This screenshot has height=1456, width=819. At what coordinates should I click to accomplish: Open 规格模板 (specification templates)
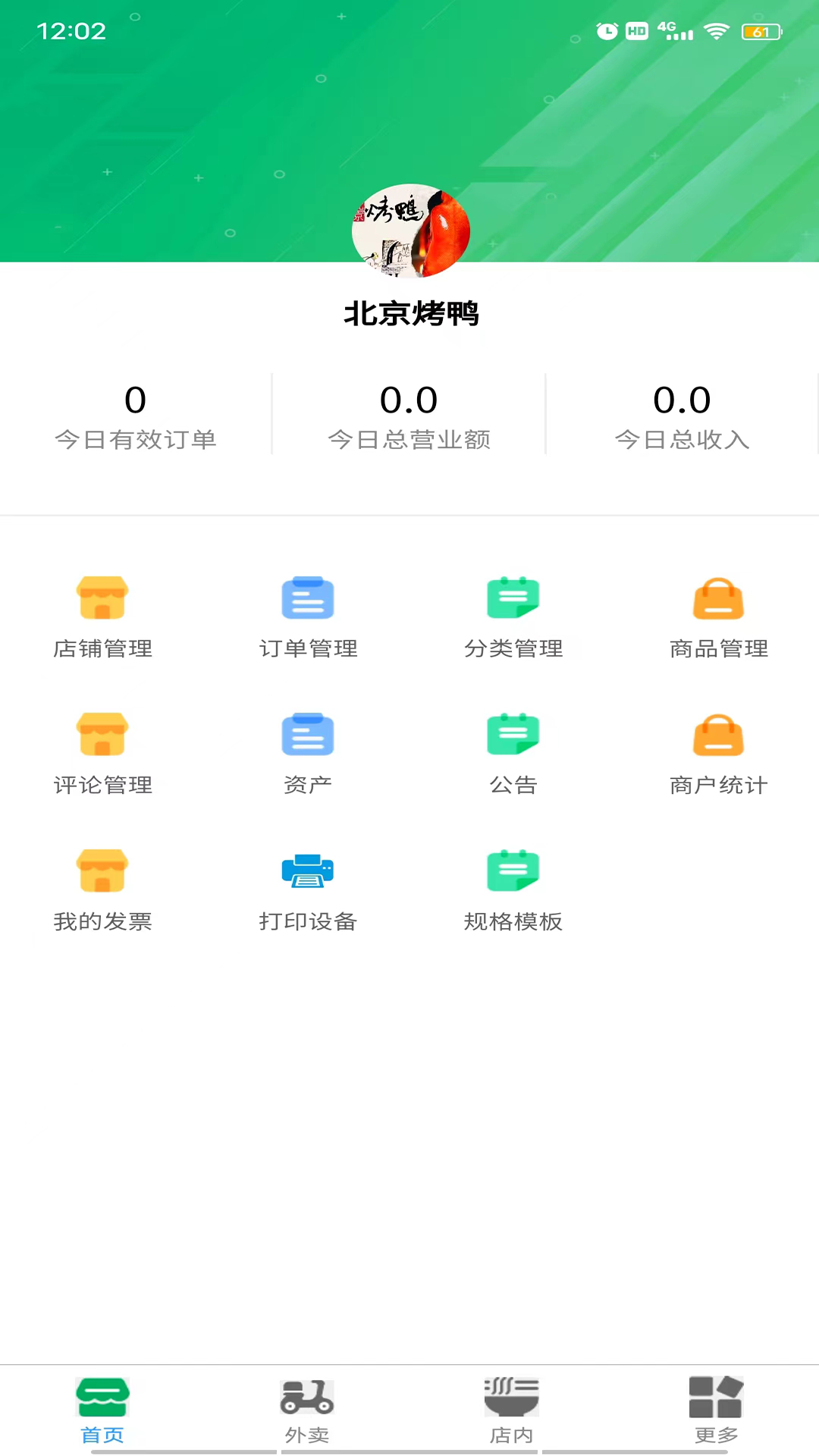[513, 889]
